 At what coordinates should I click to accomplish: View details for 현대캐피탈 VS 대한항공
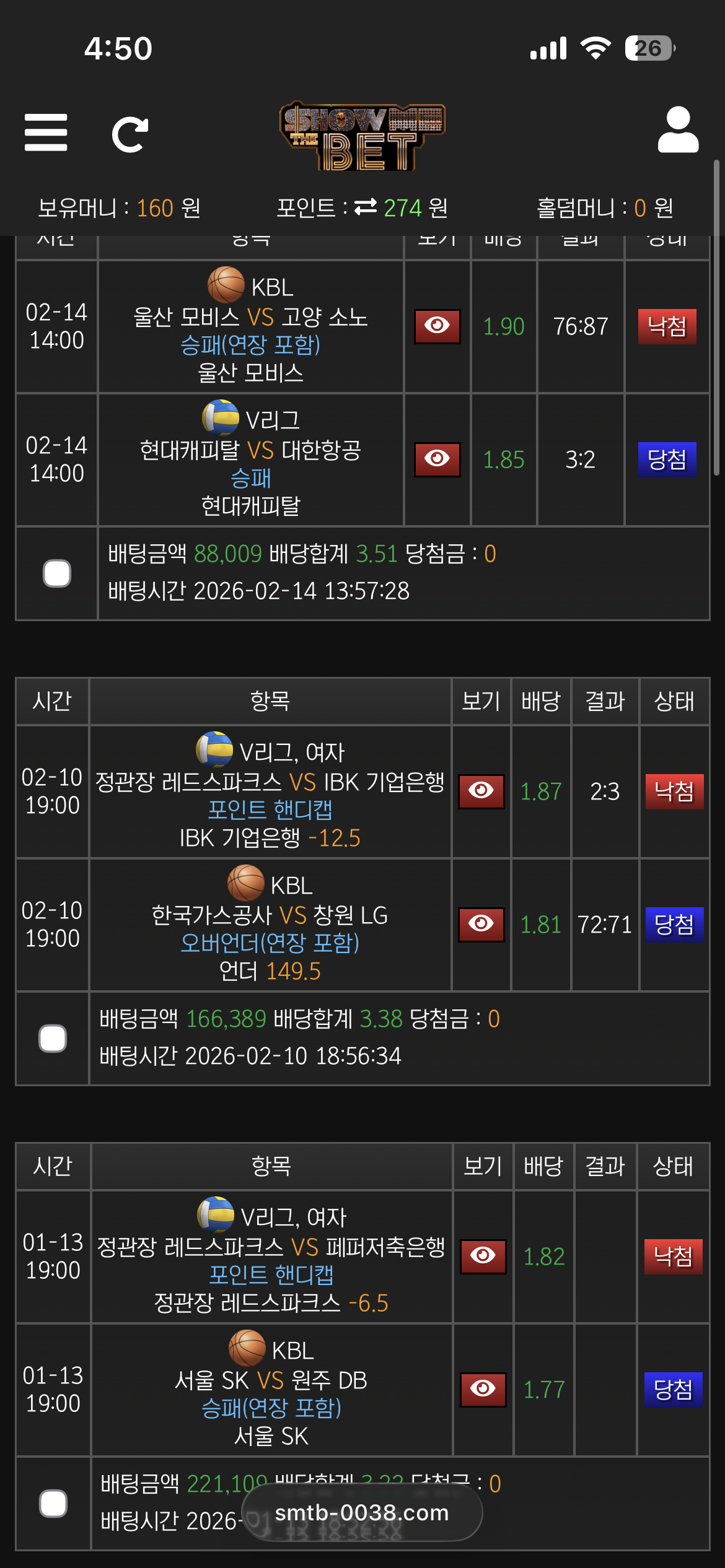tap(437, 460)
